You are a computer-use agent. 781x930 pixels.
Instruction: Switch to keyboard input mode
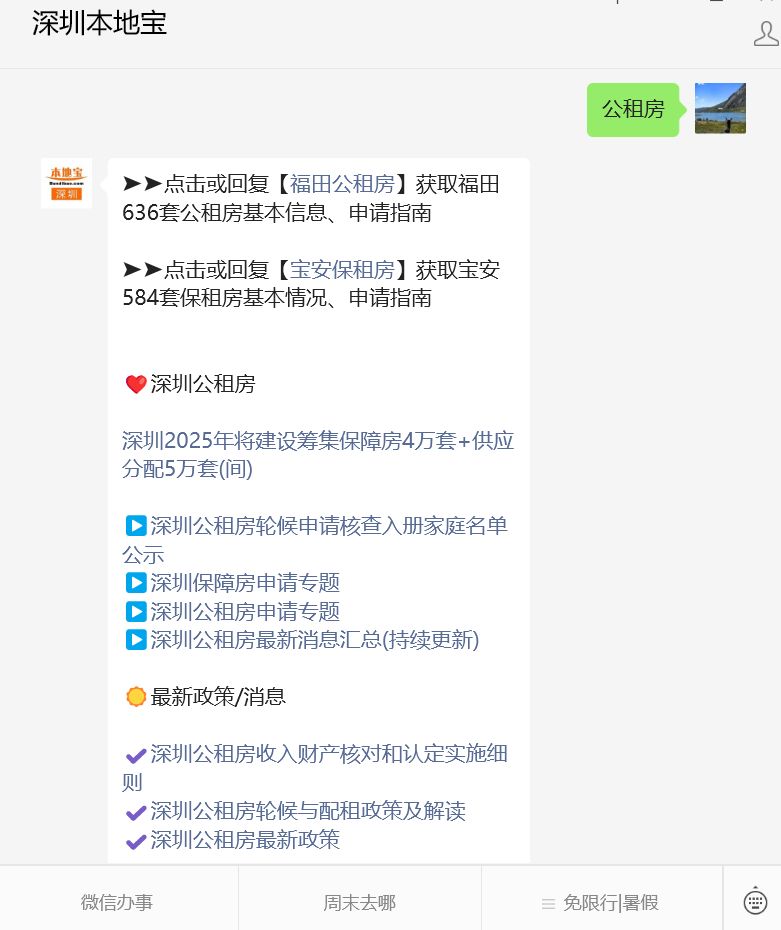755,901
